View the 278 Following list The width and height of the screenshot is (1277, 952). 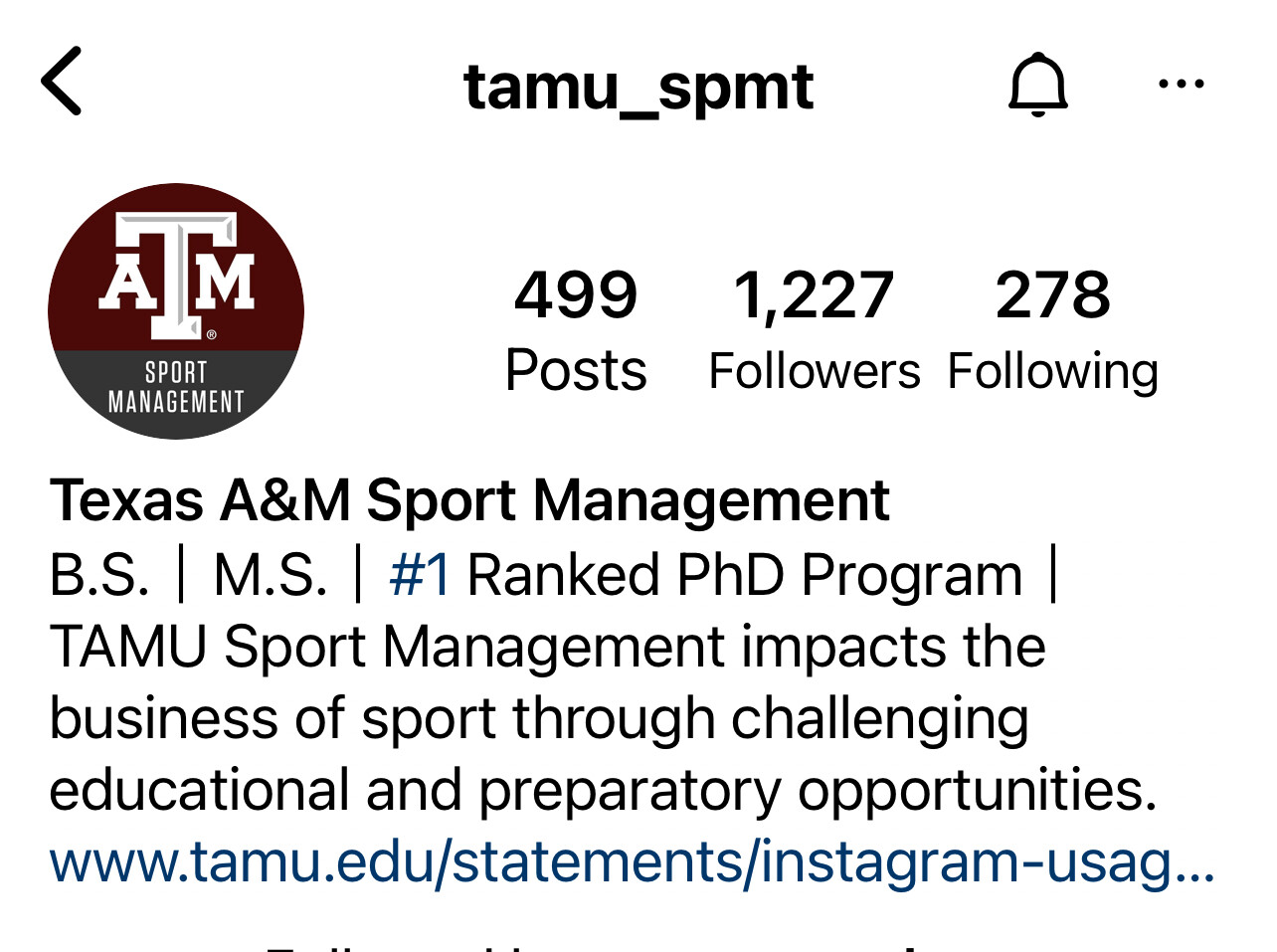(1052, 330)
